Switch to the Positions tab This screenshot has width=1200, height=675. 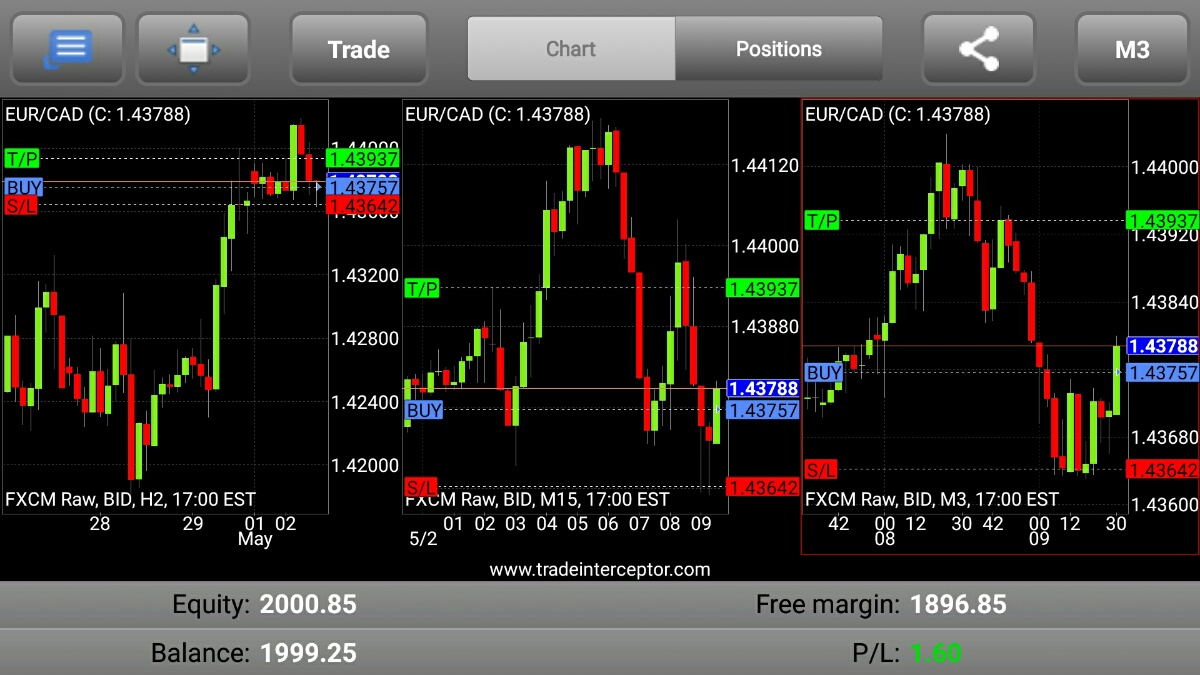click(x=779, y=49)
